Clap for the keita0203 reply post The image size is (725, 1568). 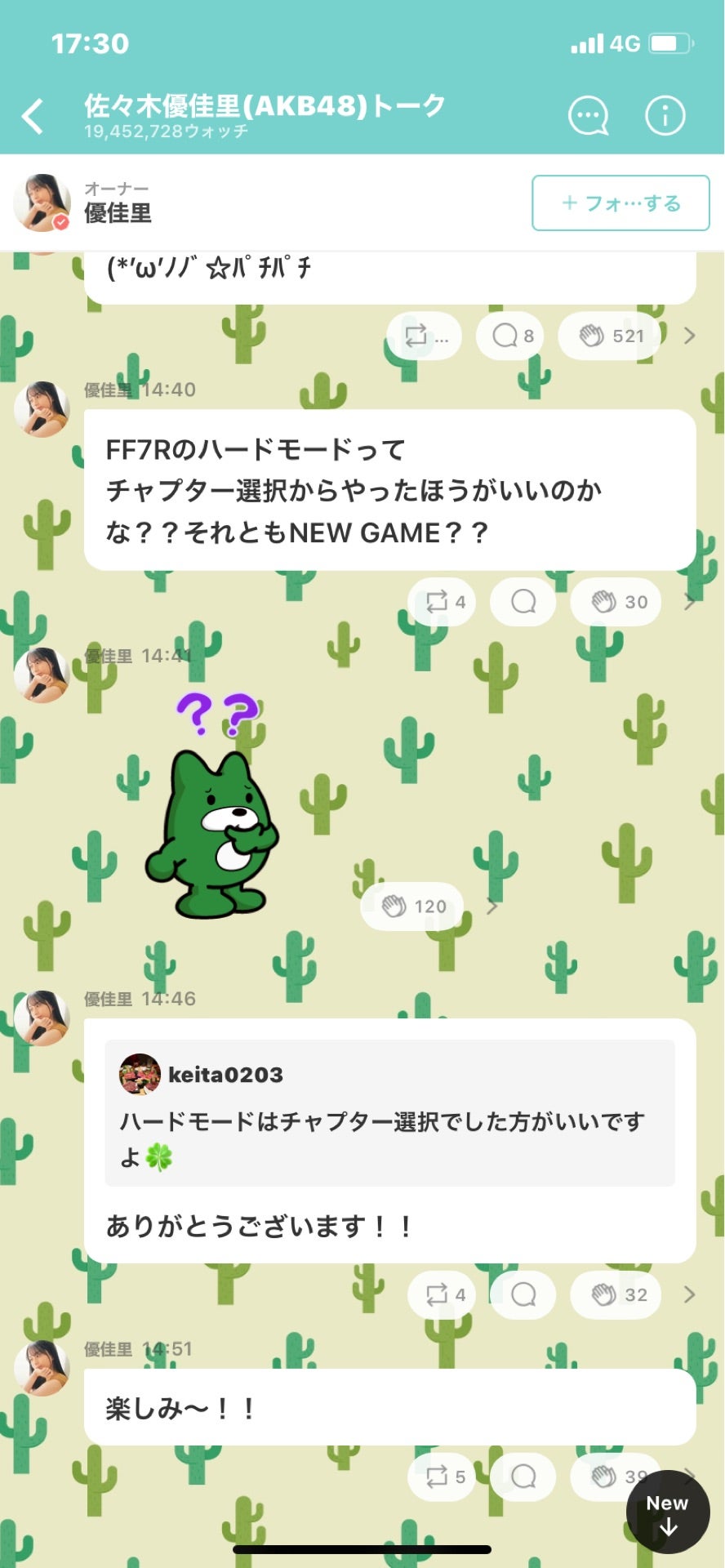(615, 1295)
